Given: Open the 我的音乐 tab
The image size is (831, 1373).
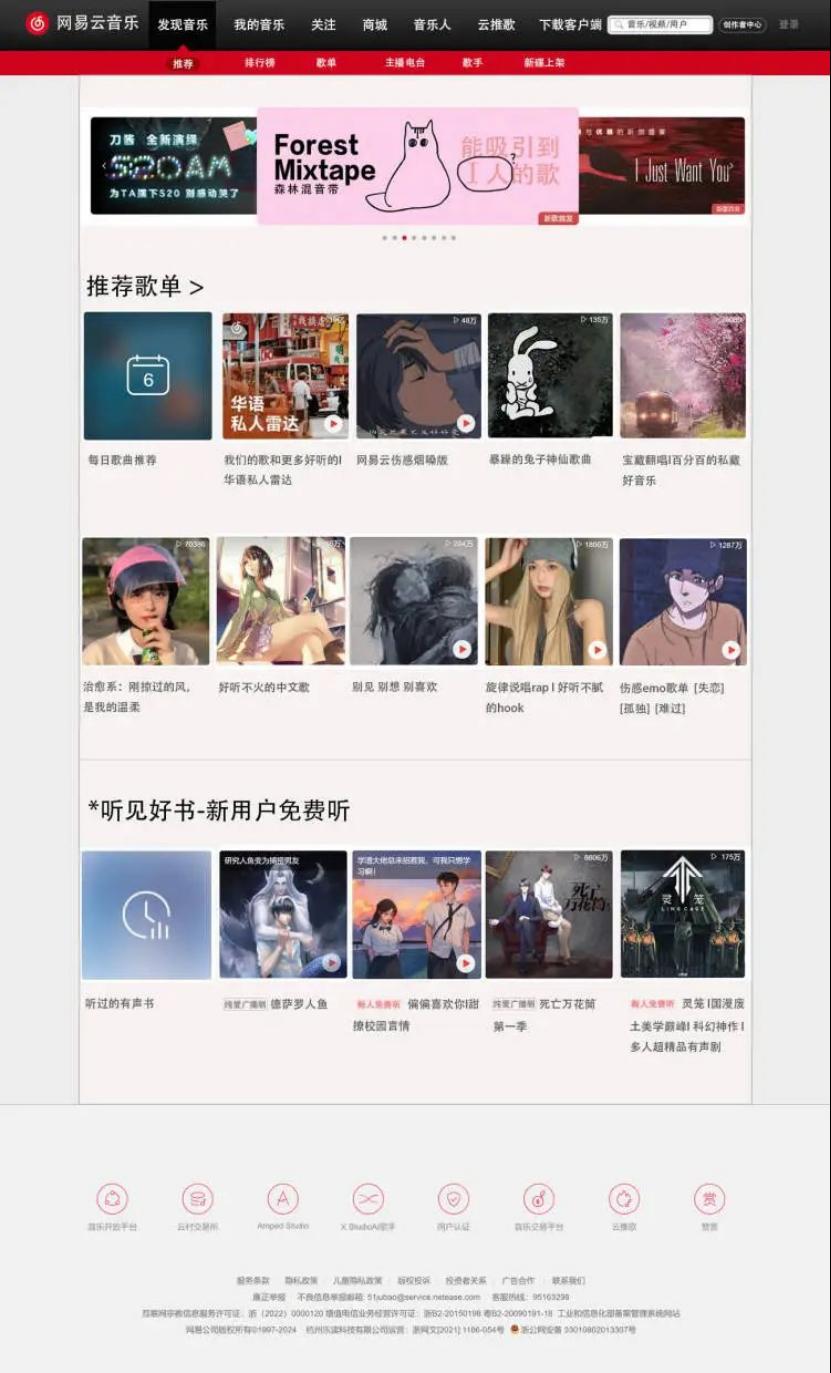Looking at the screenshot, I should pyautogui.click(x=259, y=25).
